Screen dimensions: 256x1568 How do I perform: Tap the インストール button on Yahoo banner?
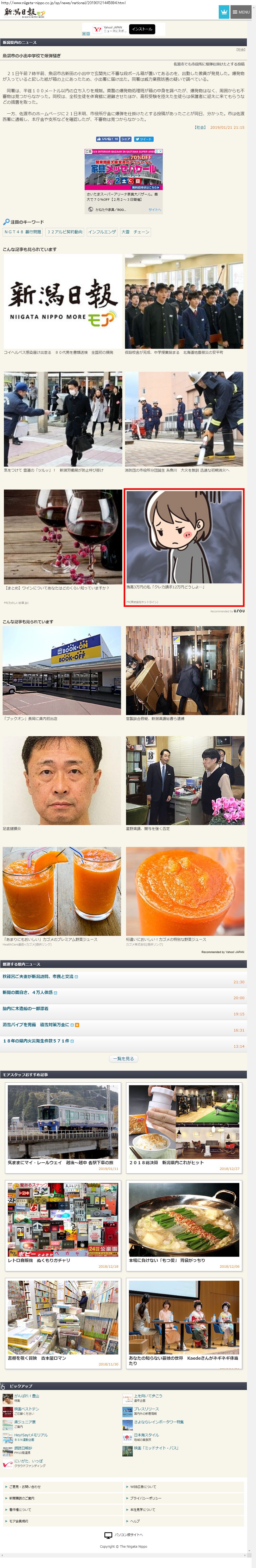click(142, 29)
